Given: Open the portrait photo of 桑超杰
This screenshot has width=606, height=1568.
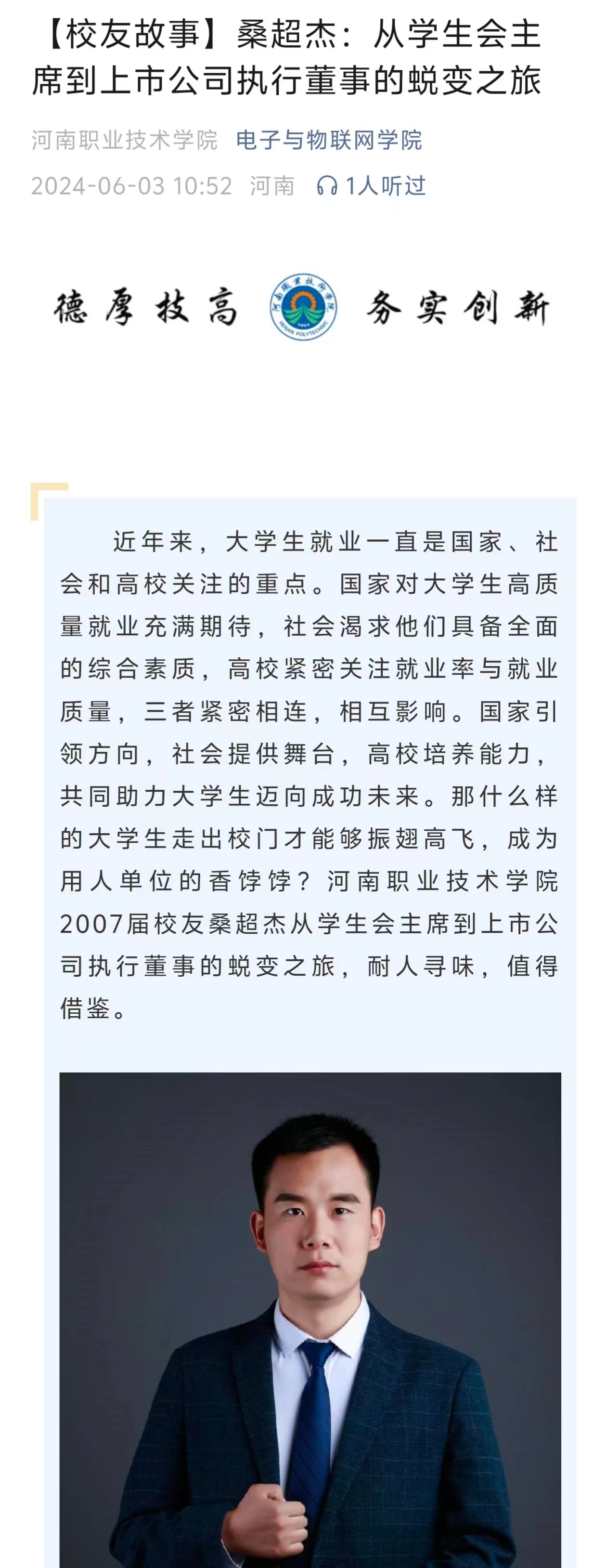Looking at the screenshot, I should click(309, 1321).
